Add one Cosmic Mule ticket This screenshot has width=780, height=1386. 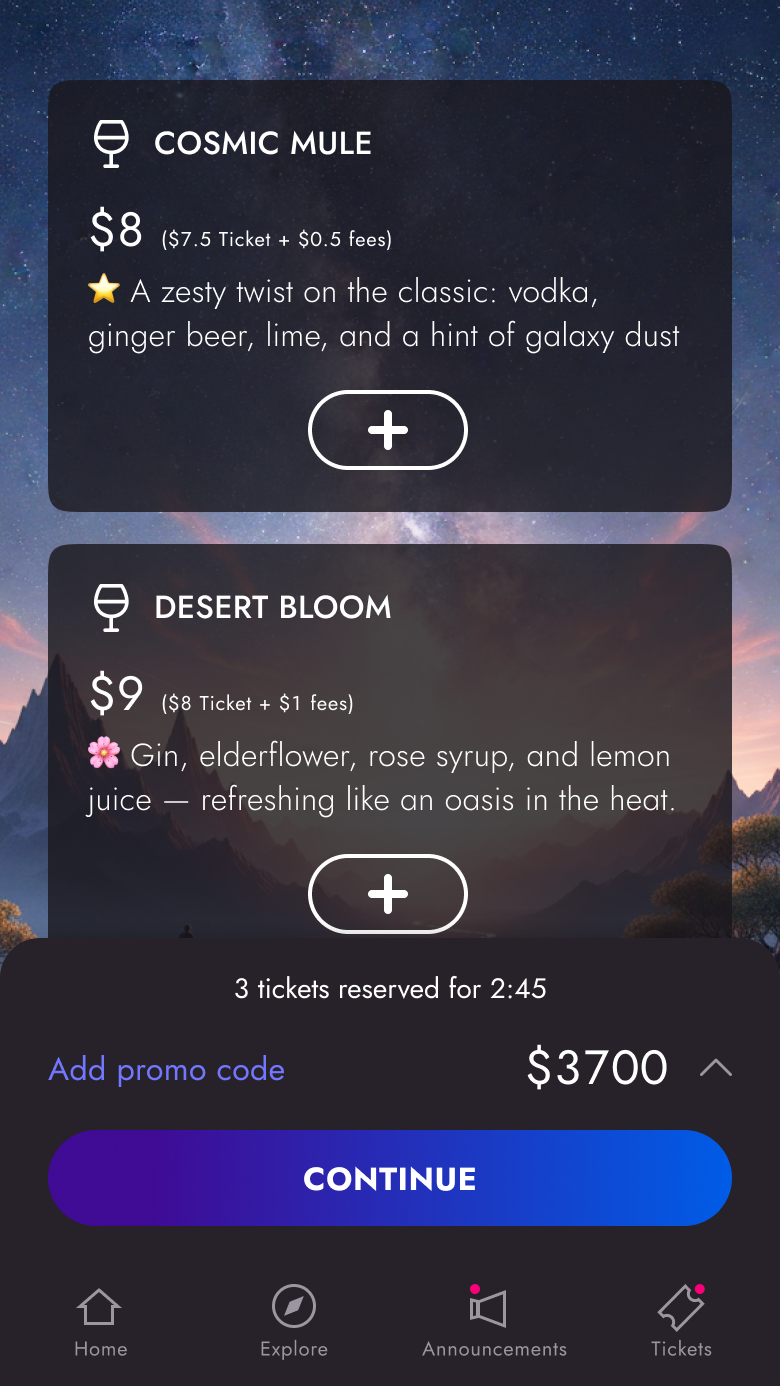tap(388, 430)
